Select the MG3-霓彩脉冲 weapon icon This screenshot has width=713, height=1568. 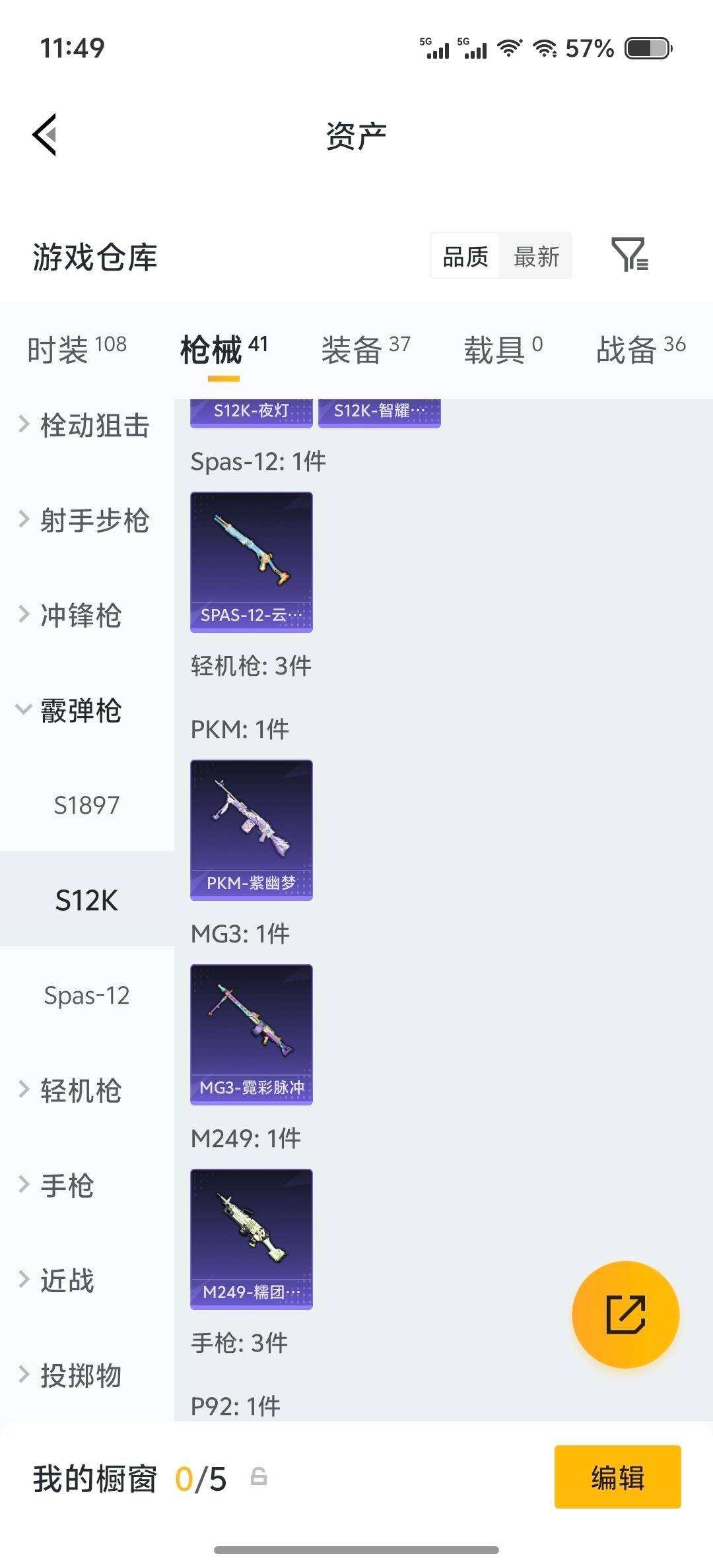251,1035
